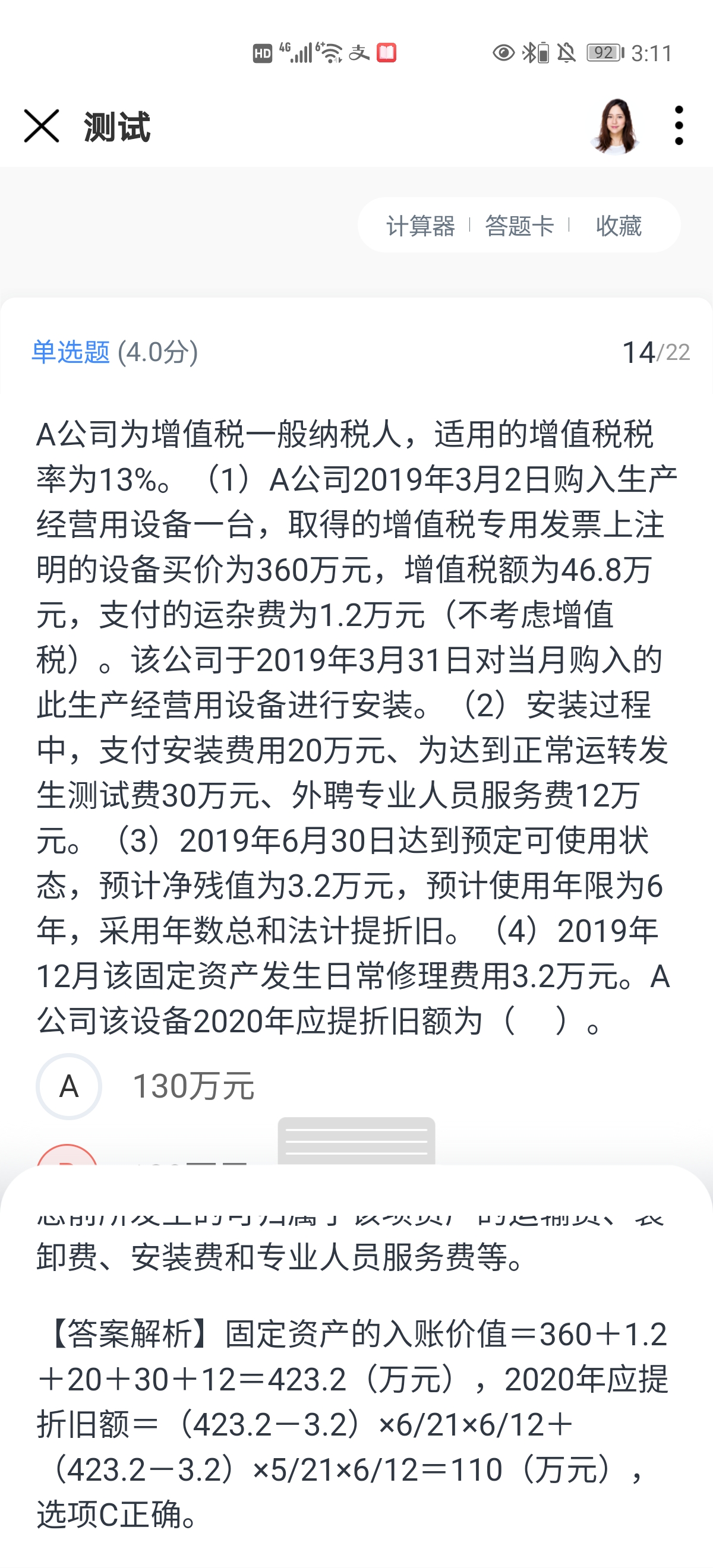
Task: Open the 答题卡 answer sheet
Action: (519, 226)
